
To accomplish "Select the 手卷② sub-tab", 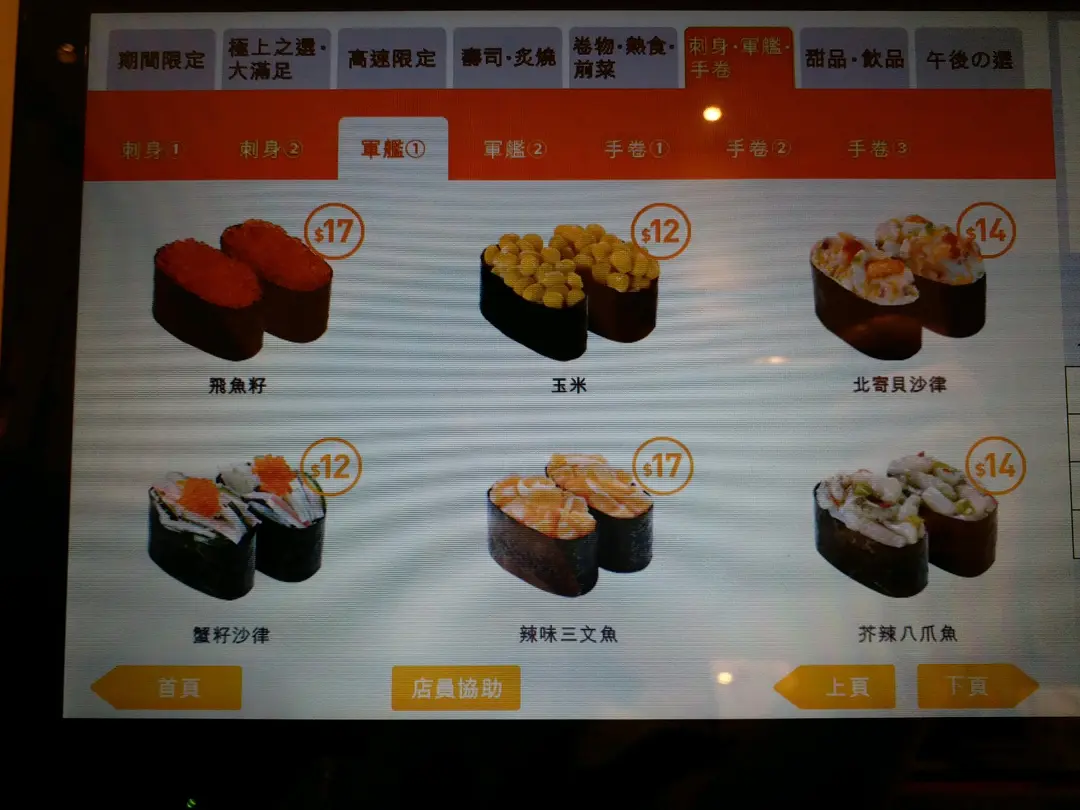I will click(757, 150).
